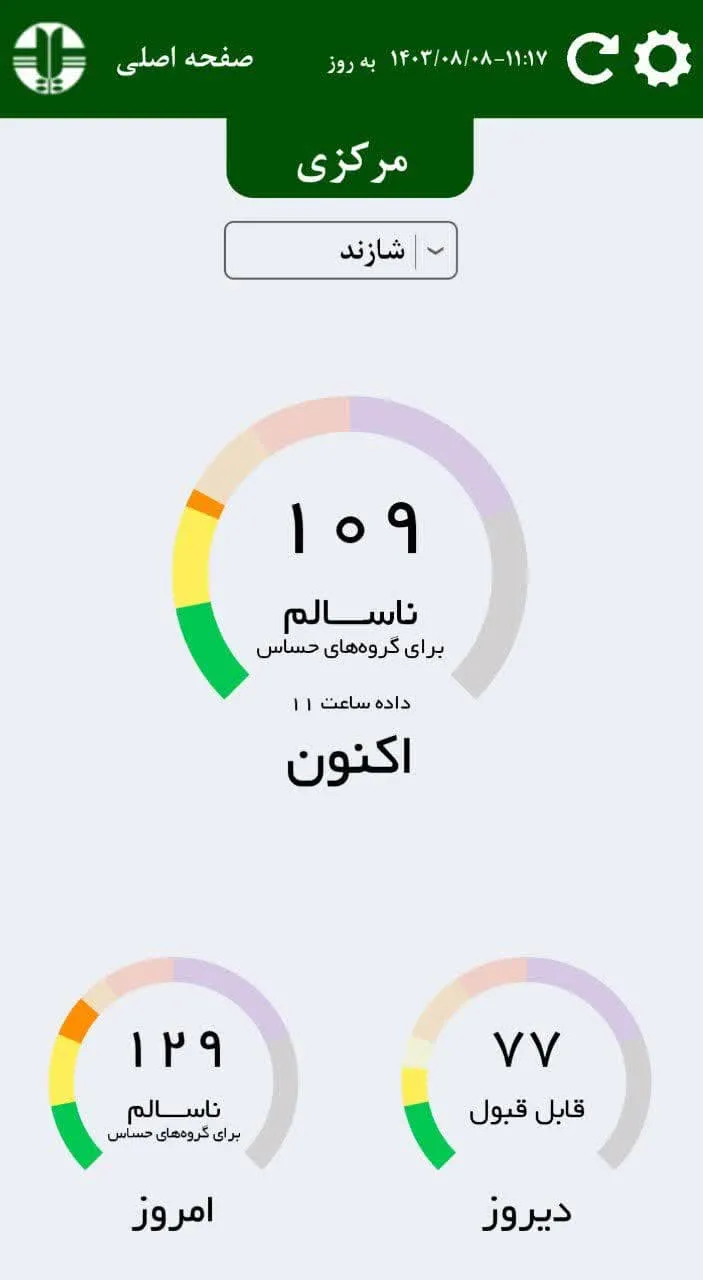Open the settings gear icon
The width and height of the screenshot is (703, 1280).
pyautogui.click(x=662, y=58)
